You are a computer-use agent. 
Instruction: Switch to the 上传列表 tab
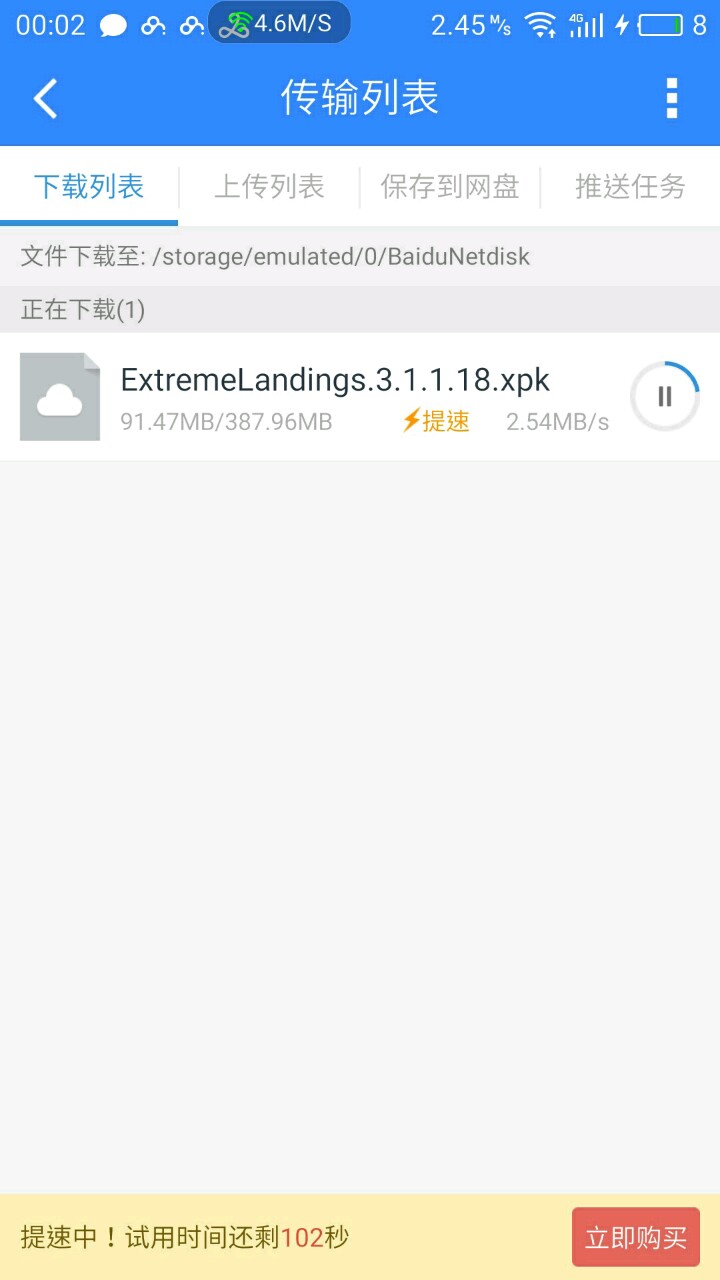point(269,187)
